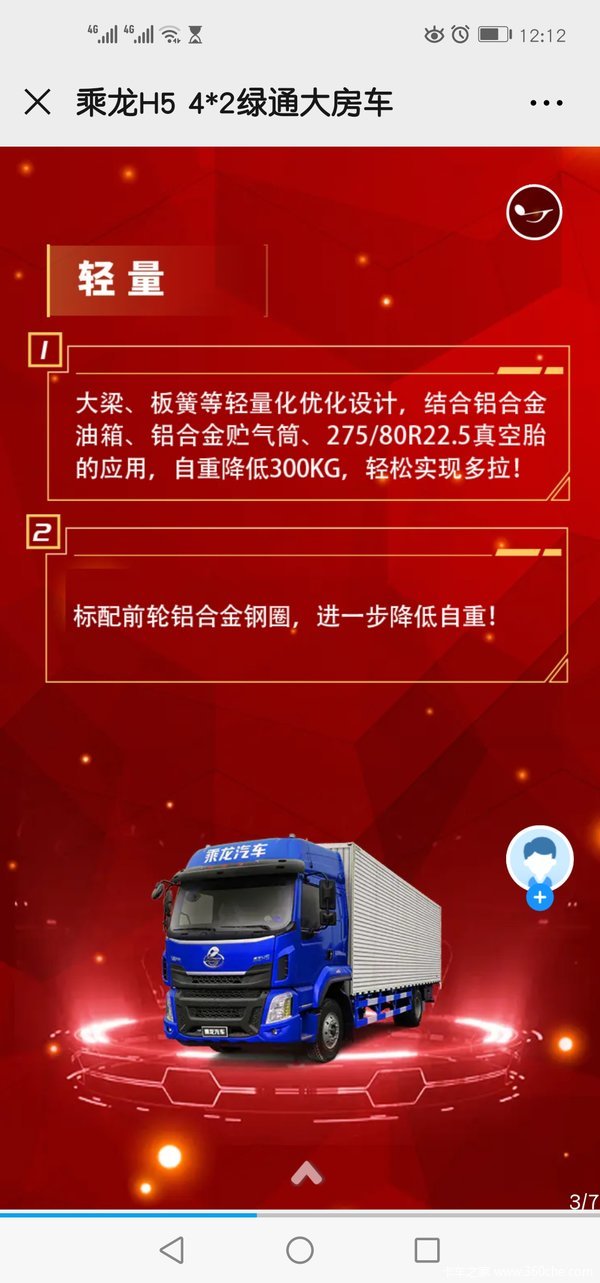Viewport: 600px width, 1283px height.
Task: Close the 乘龙H5 webview page
Action: click(37, 102)
